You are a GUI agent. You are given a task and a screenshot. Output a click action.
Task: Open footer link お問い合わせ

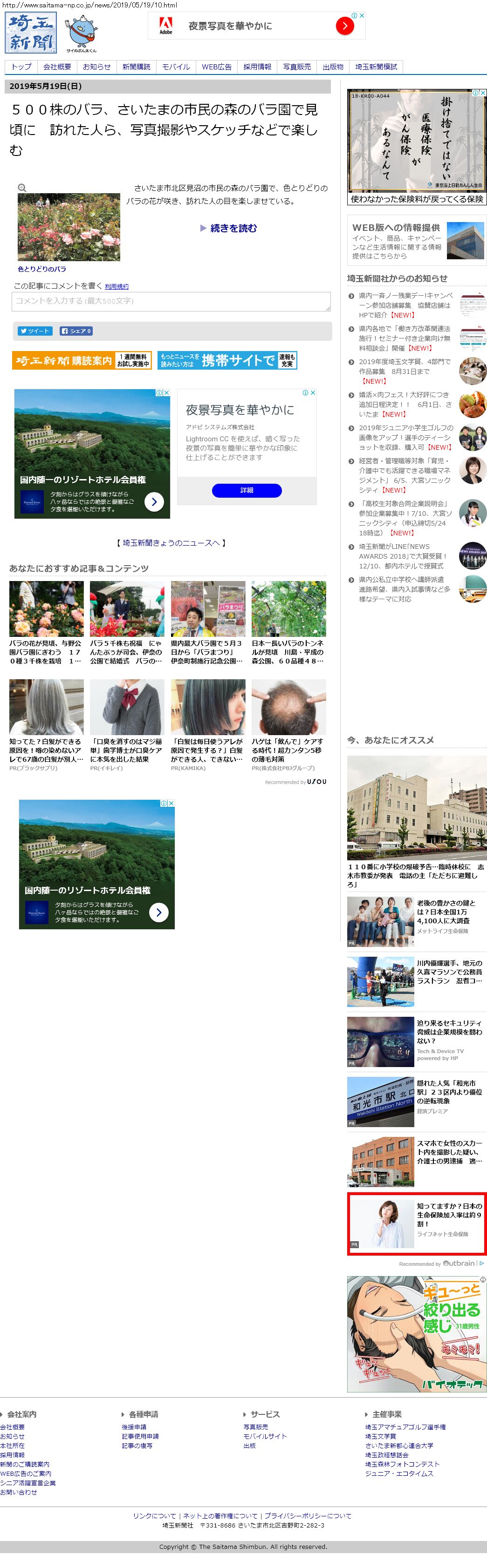click(19, 1492)
